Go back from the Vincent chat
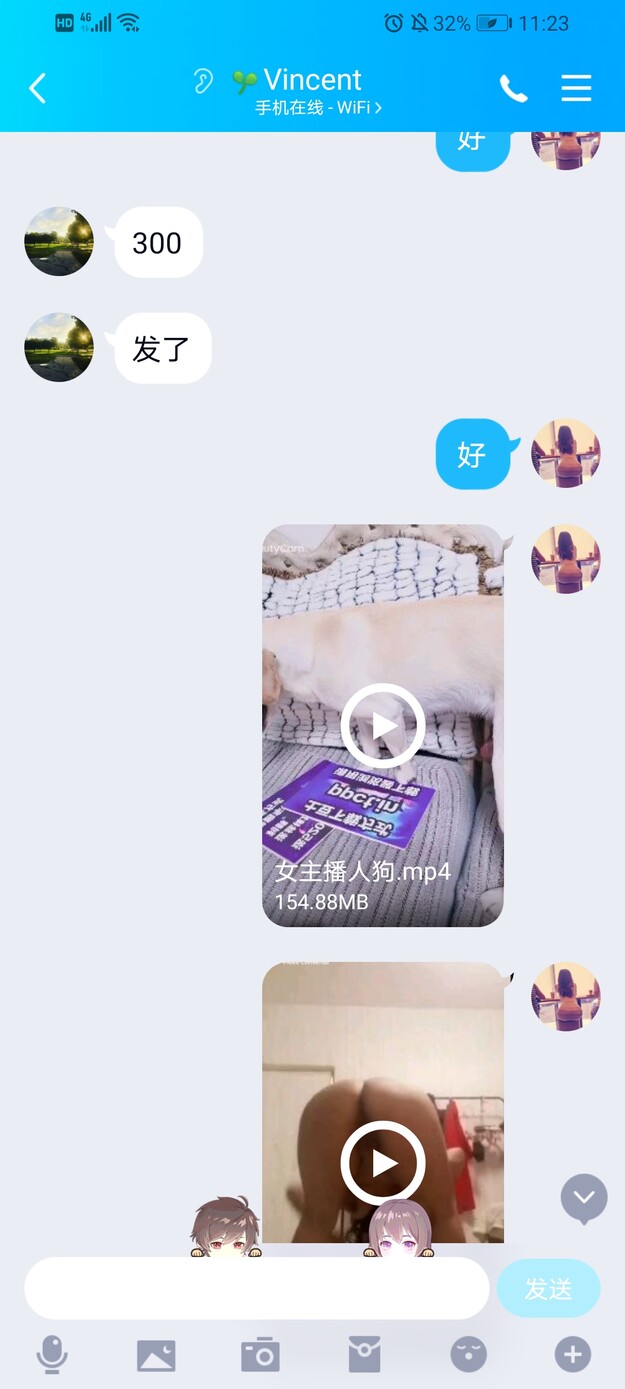 pyautogui.click(x=37, y=89)
